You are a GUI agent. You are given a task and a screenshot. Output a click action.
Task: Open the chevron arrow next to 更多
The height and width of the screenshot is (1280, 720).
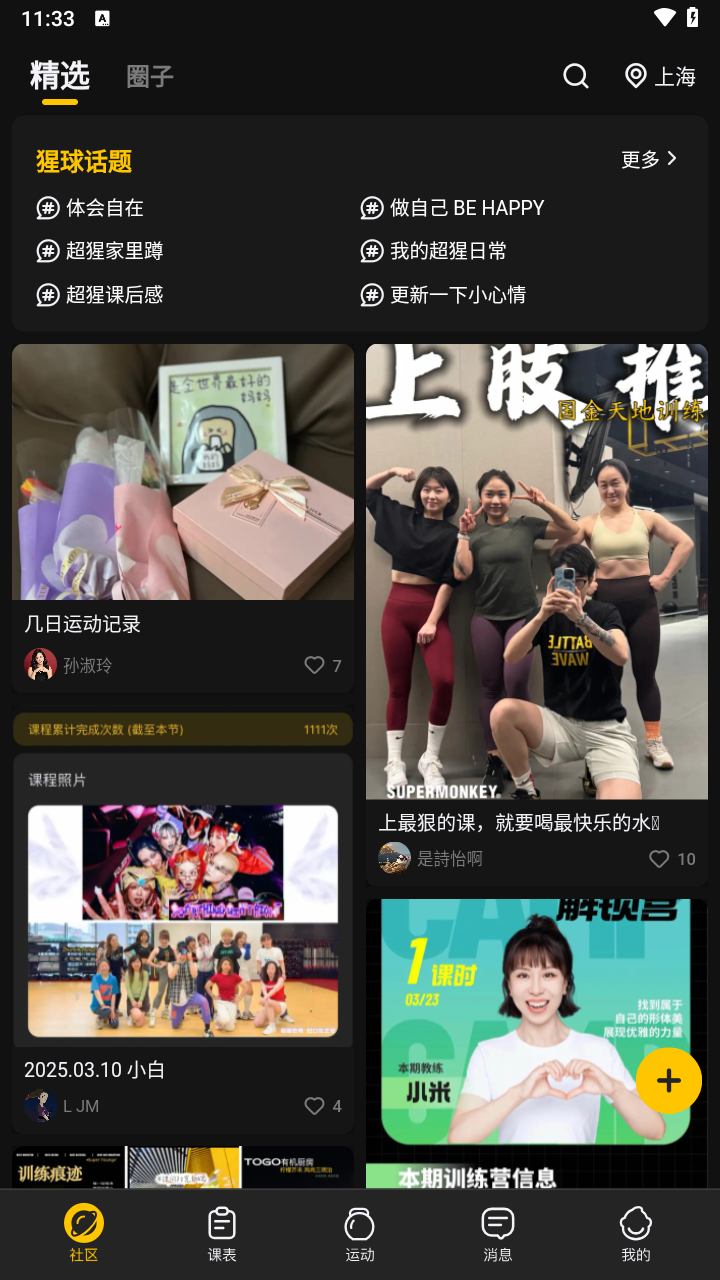pyautogui.click(x=670, y=158)
